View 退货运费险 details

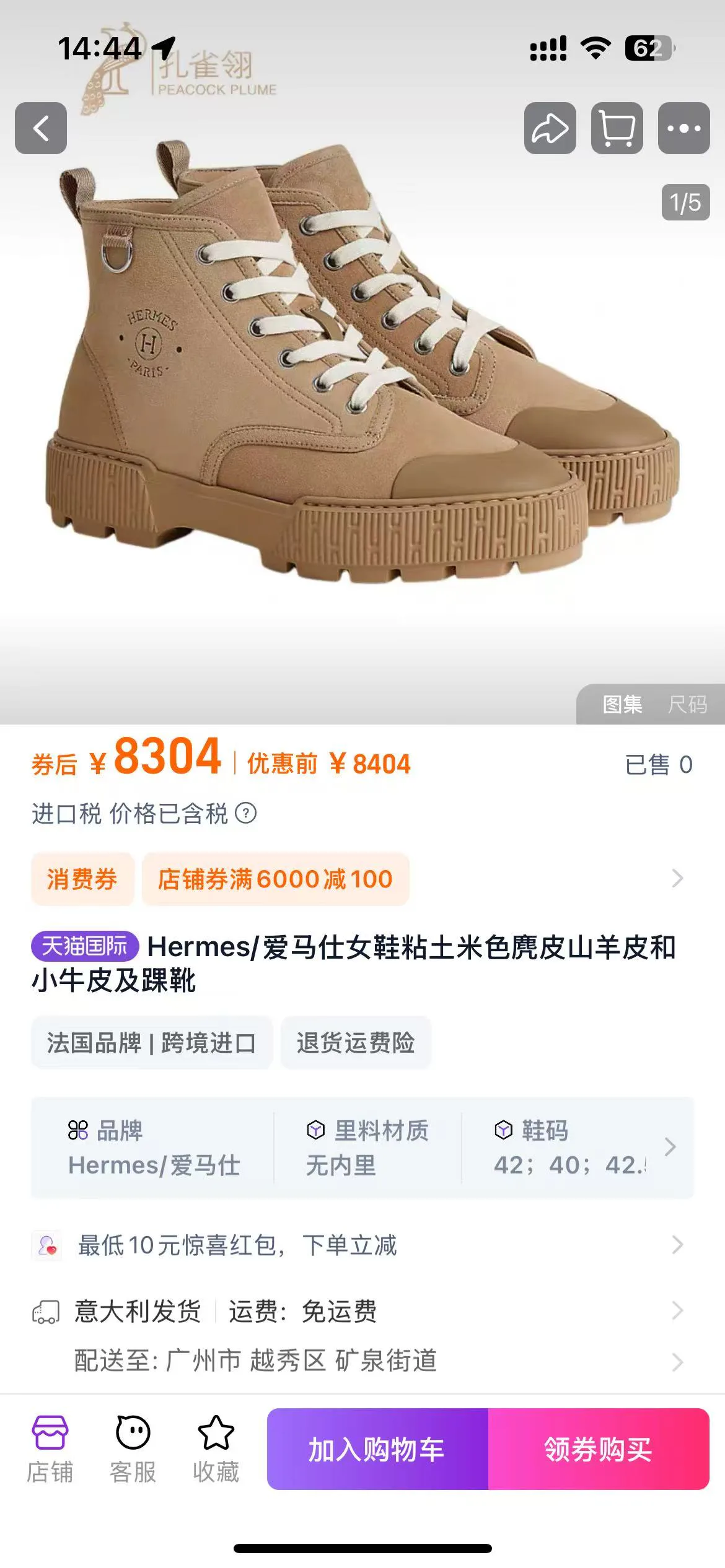coord(356,1043)
